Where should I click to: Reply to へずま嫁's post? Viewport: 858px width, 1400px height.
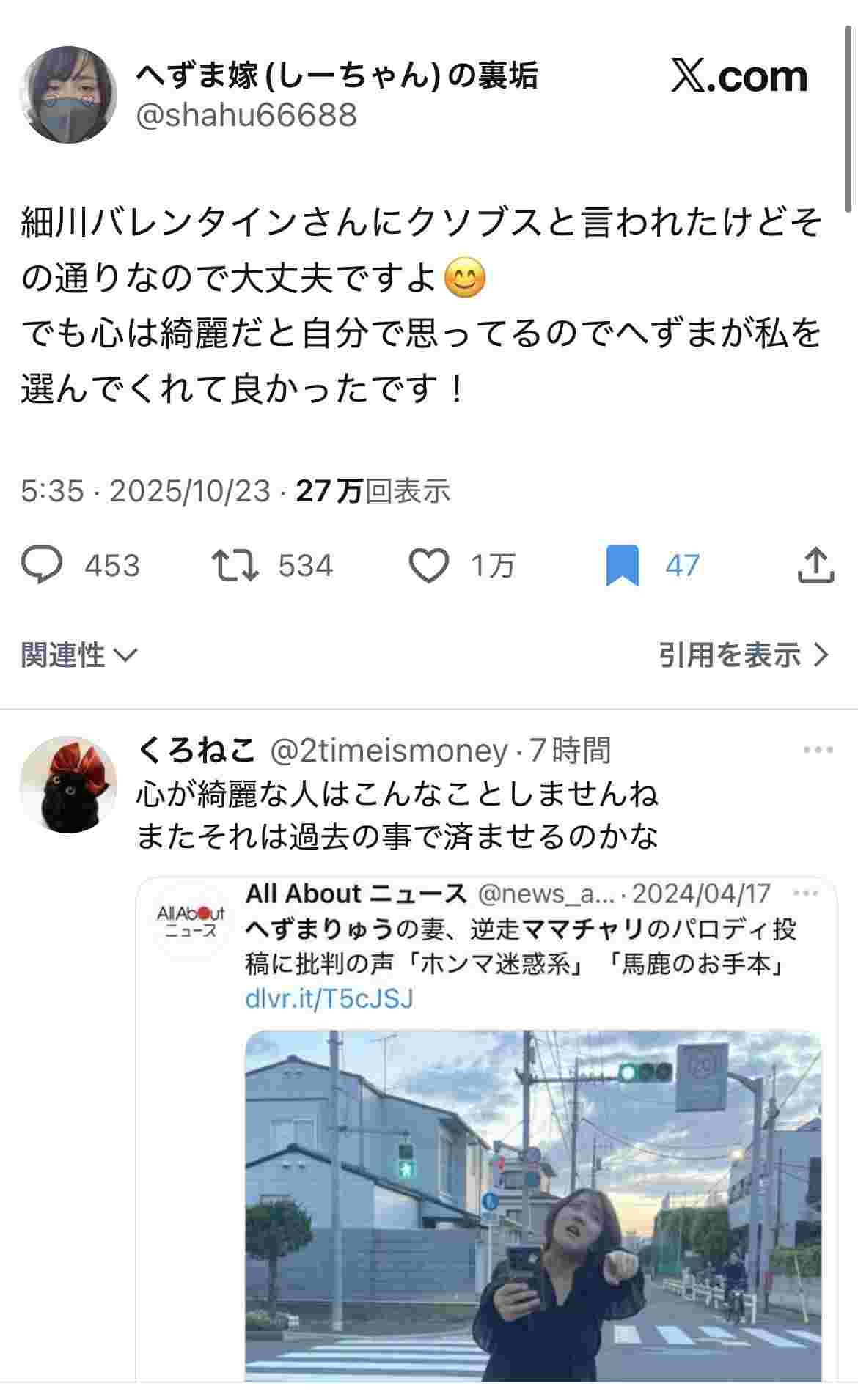click(x=43, y=566)
